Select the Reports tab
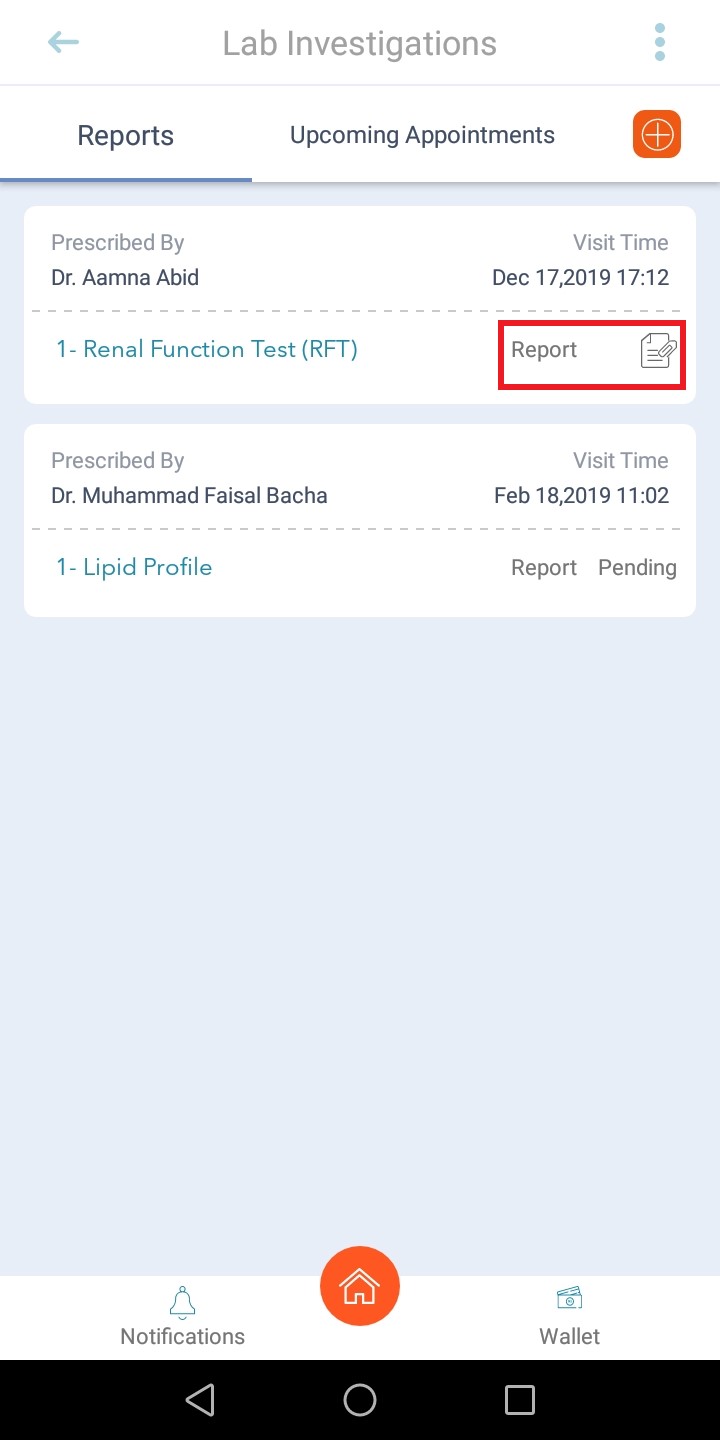 (x=126, y=136)
